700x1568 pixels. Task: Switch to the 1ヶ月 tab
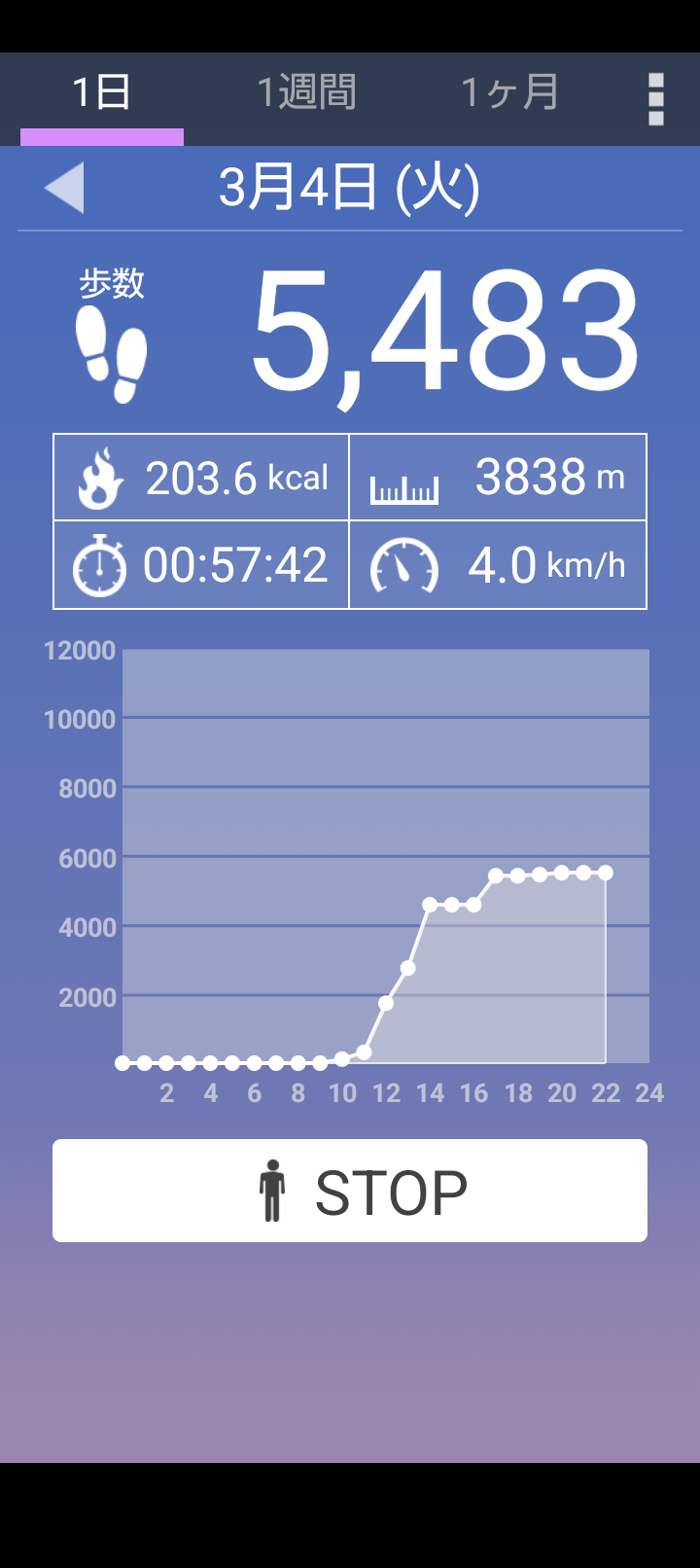pos(509,94)
